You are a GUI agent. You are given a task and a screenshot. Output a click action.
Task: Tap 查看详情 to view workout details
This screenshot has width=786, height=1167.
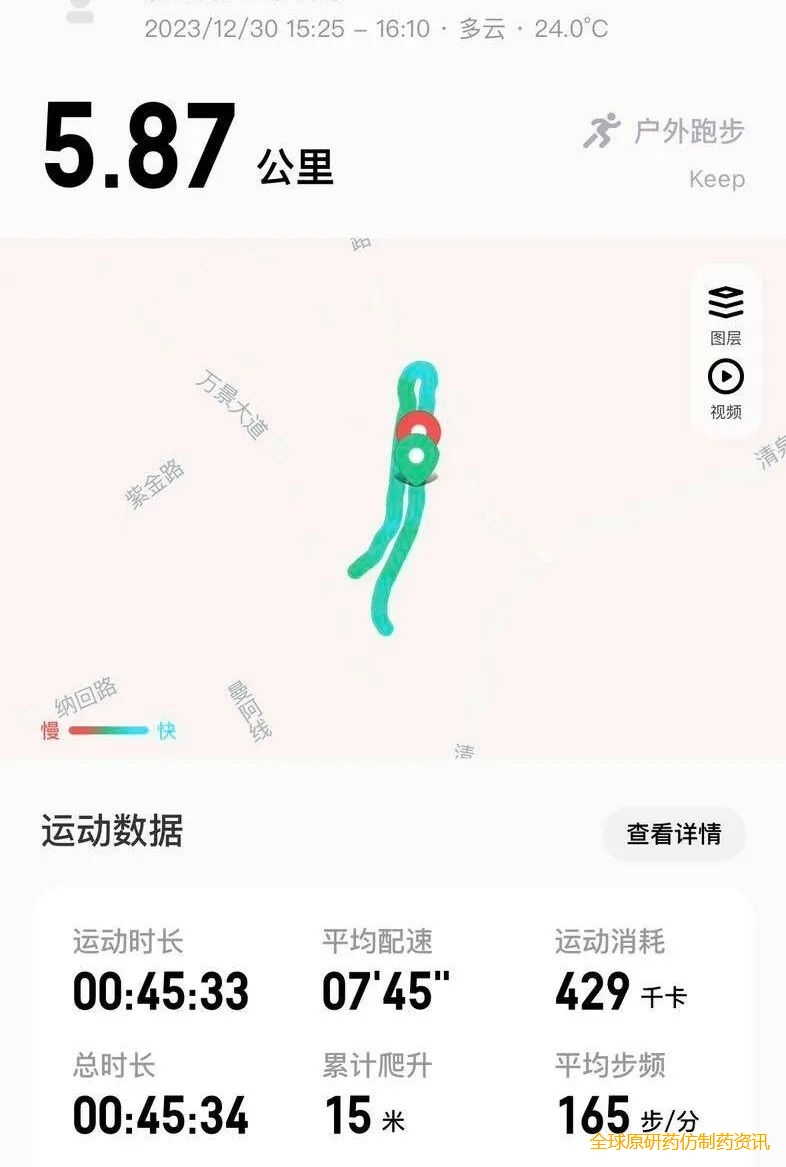point(673,834)
